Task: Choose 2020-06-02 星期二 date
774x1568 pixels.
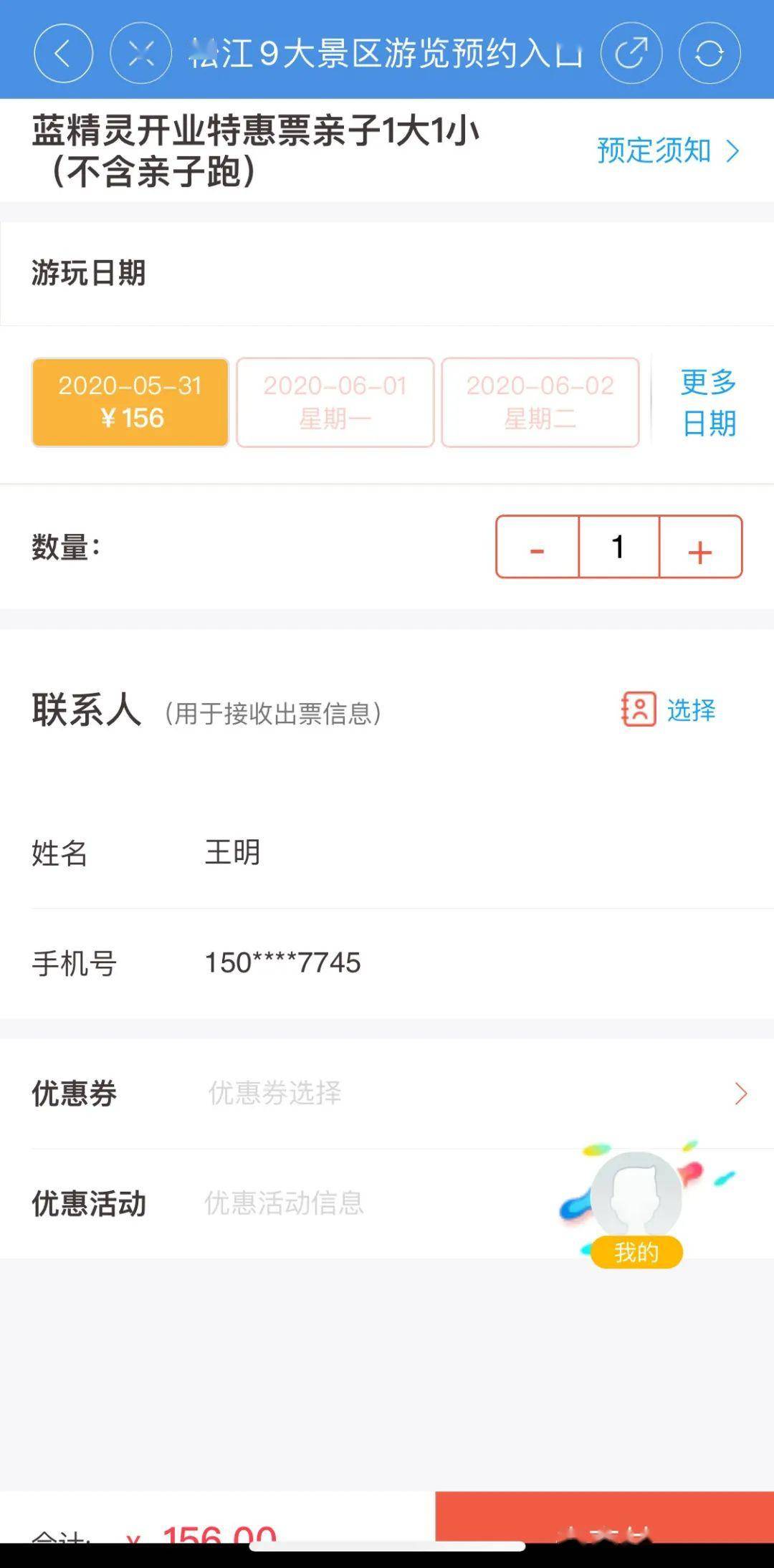Action: click(540, 403)
